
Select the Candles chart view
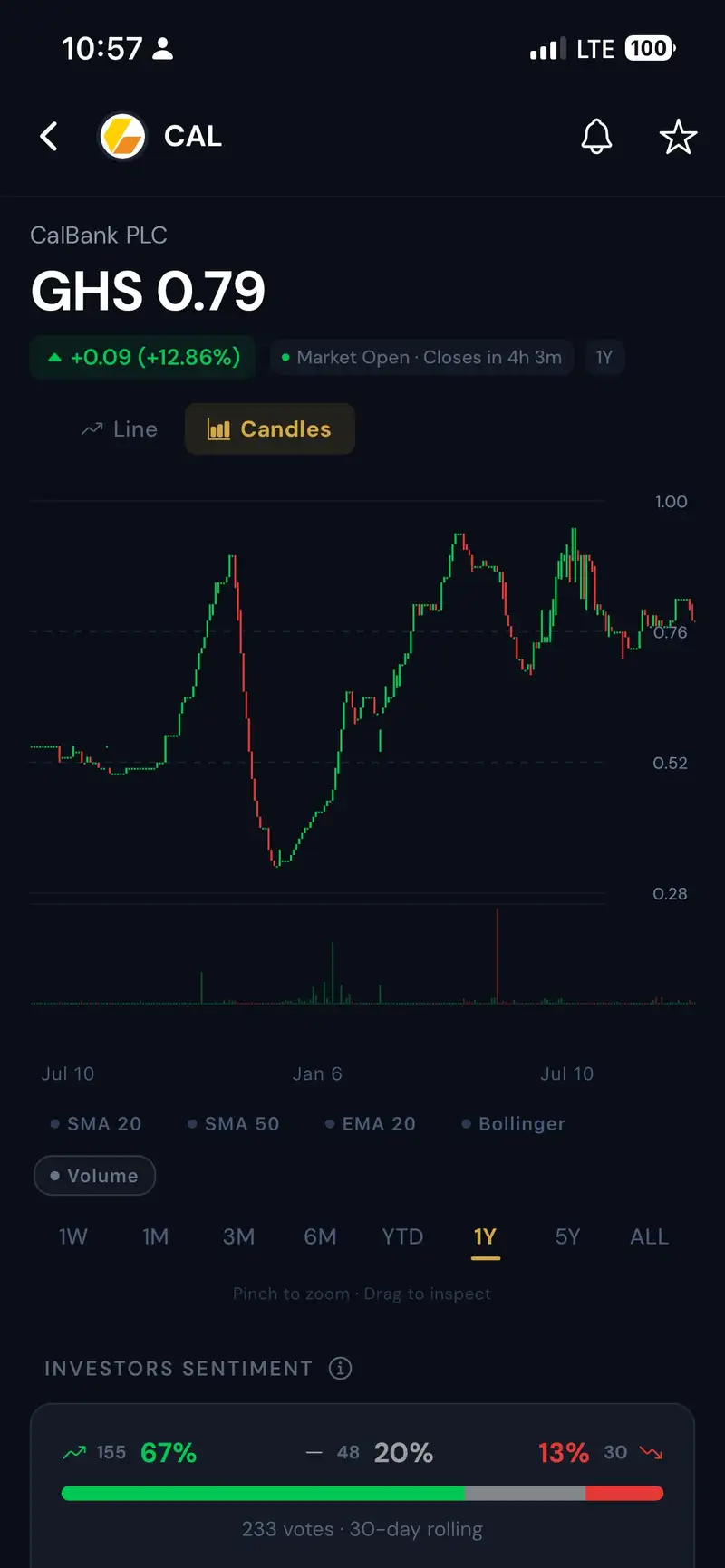(x=270, y=429)
